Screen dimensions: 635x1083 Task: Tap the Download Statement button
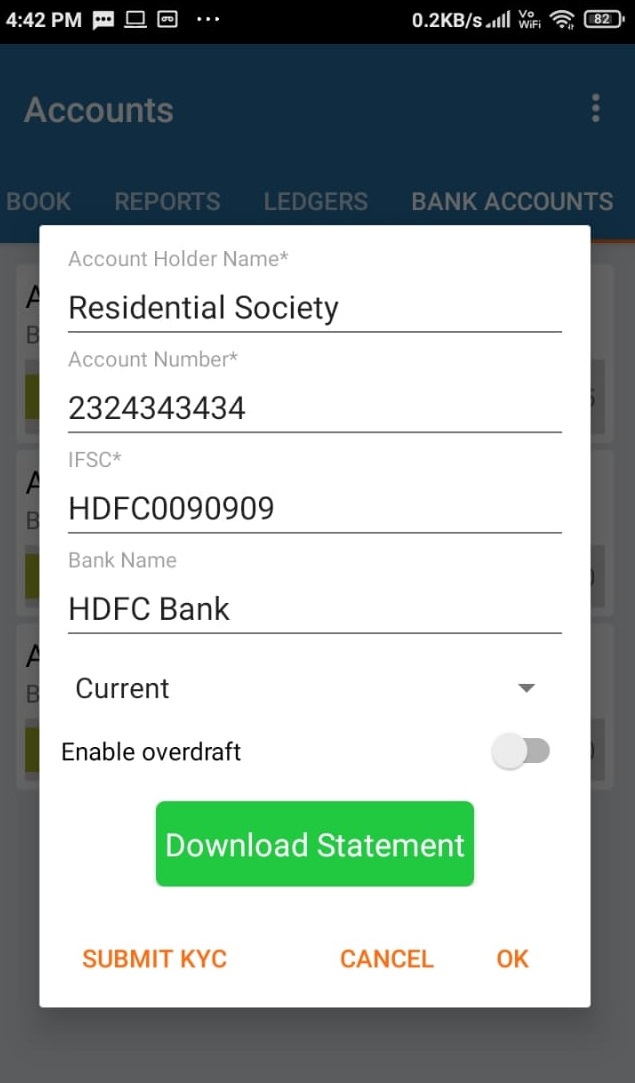pyautogui.click(x=315, y=844)
